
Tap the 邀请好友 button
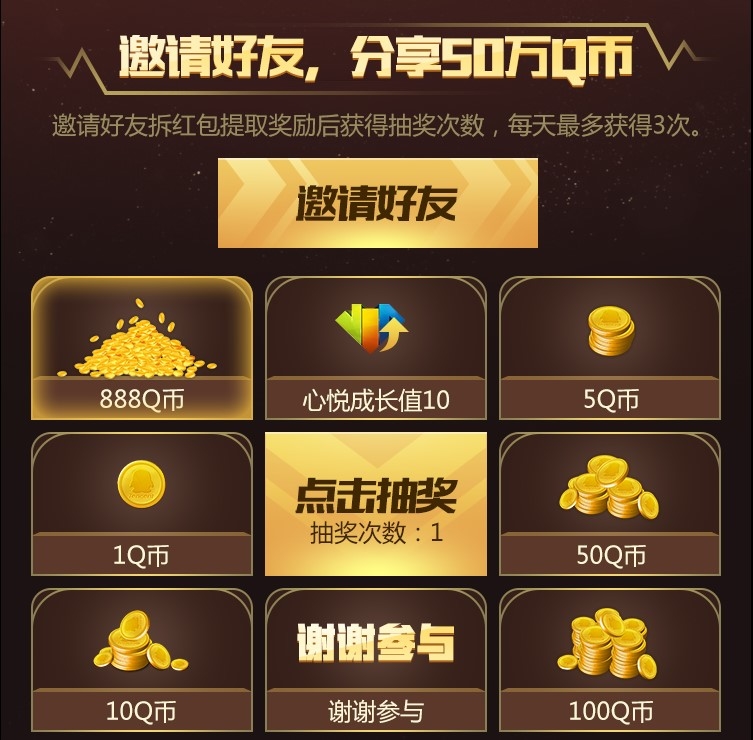[377, 203]
